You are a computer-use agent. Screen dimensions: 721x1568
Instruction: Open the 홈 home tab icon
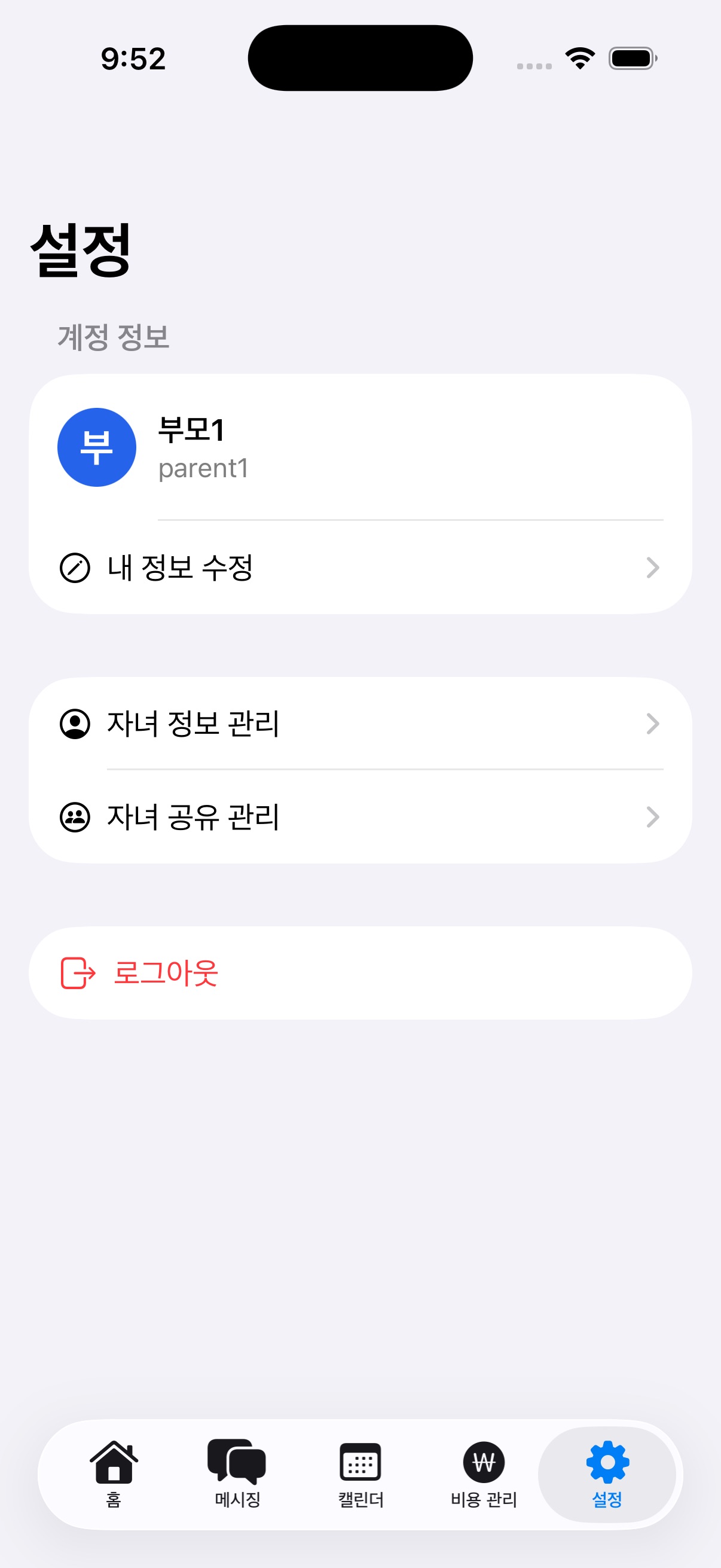coord(114,1461)
